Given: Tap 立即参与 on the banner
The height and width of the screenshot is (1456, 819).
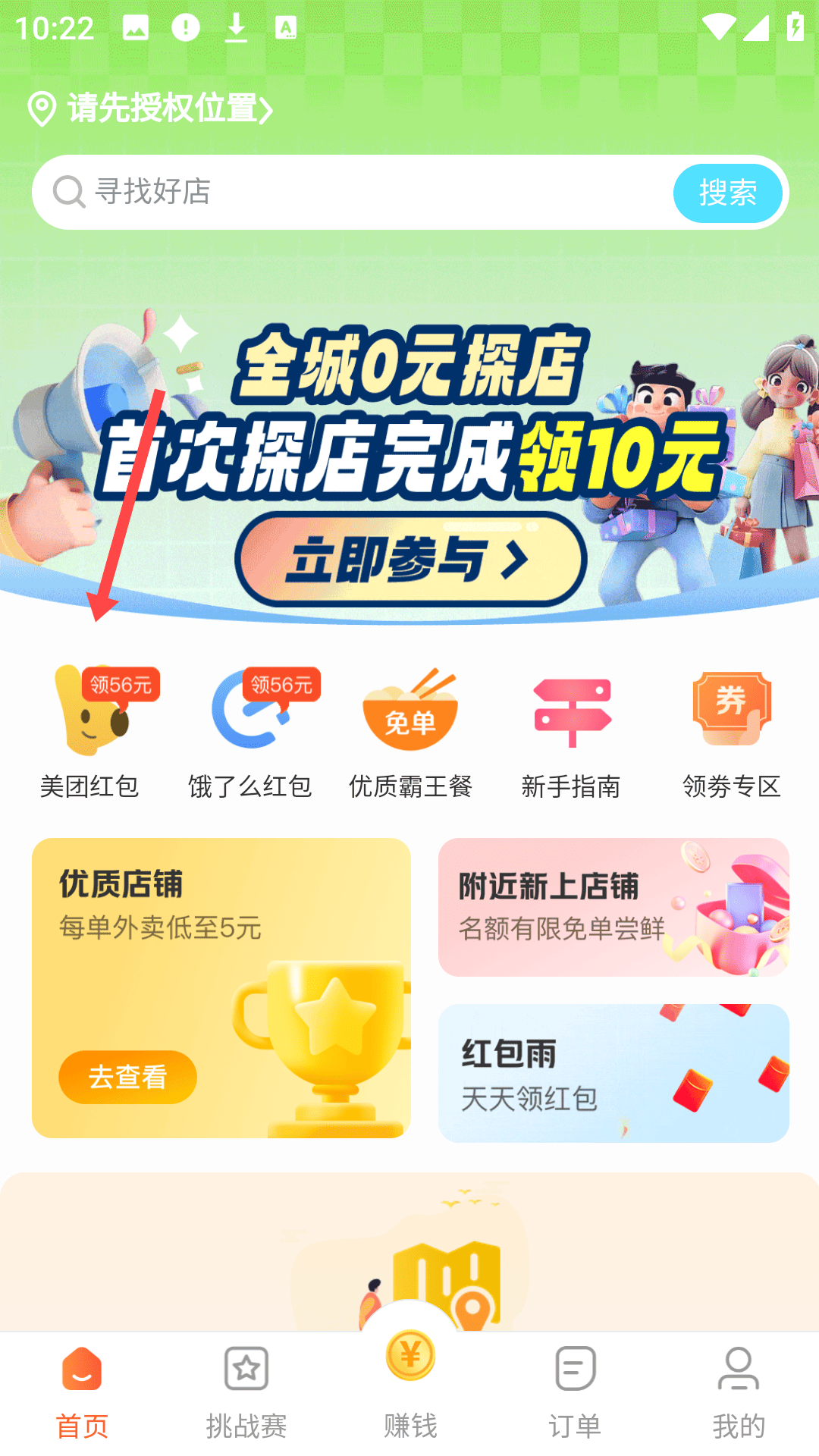Looking at the screenshot, I should point(410,560).
